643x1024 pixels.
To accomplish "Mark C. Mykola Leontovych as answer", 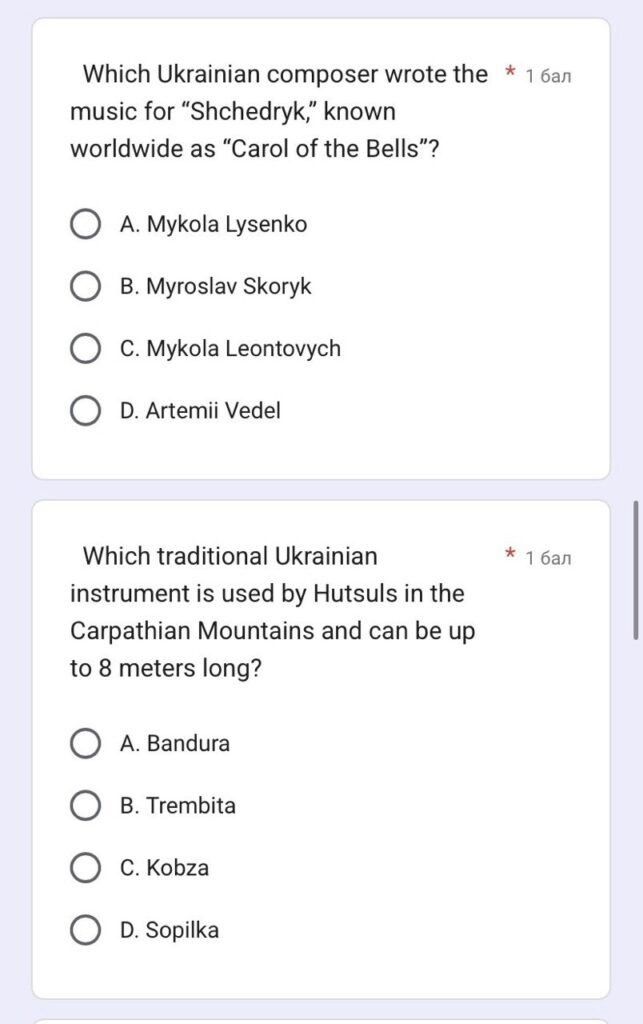I will point(86,349).
